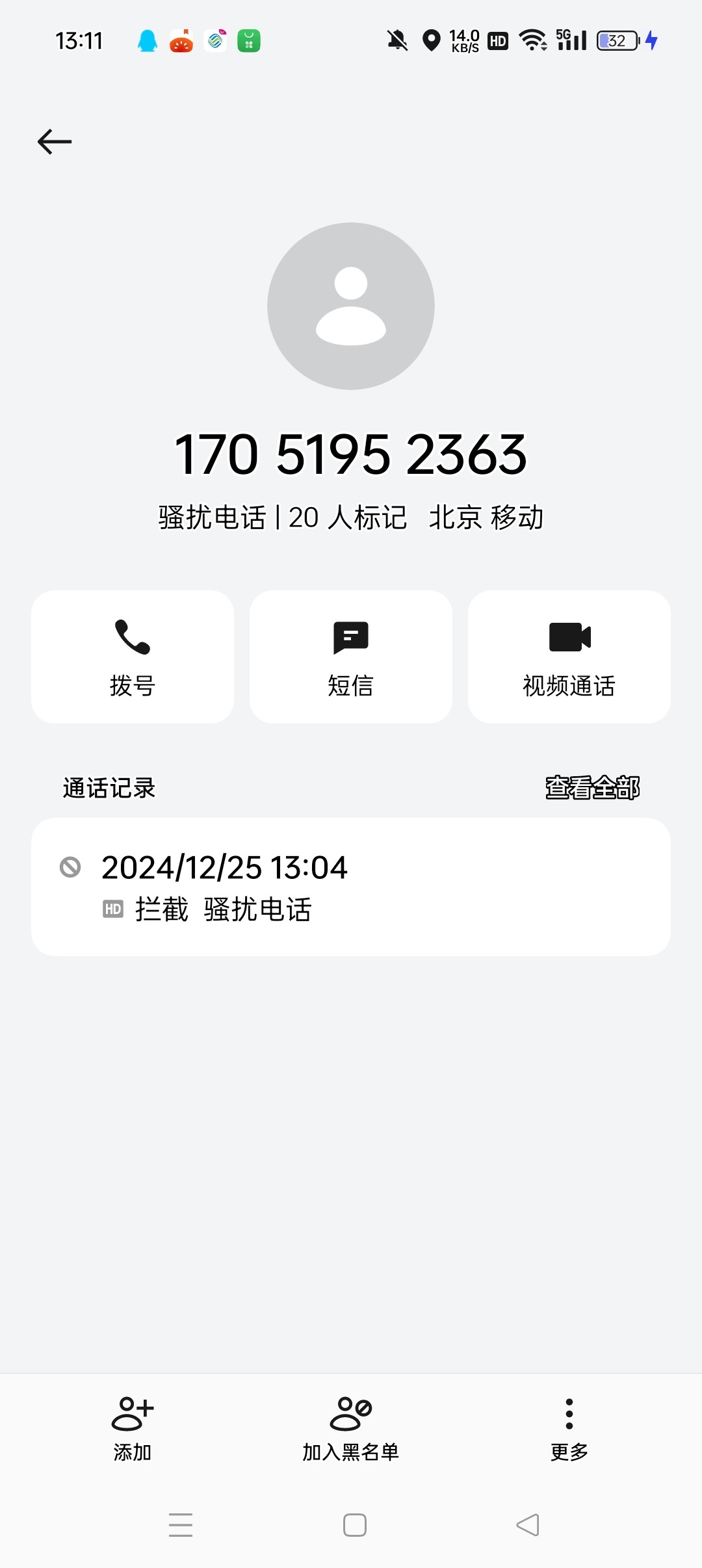This screenshot has height=1568, width=702.
Task: Start a 视频通话 video call
Action: point(569,657)
